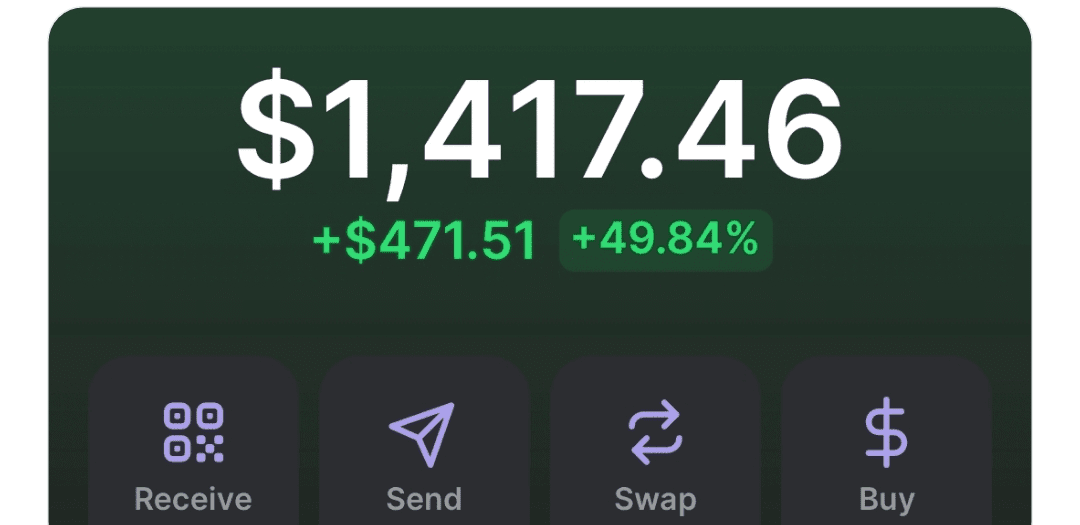
Task: Choose the Buy button
Action: [886, 450]
